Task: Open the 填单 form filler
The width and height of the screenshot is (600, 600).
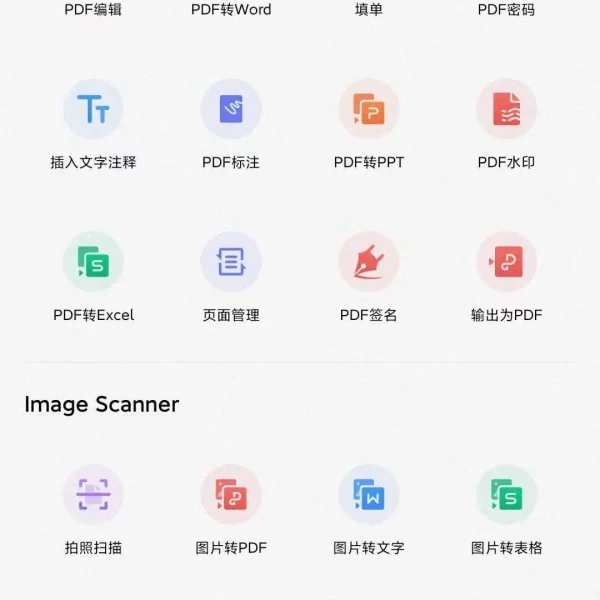Action: point(369,11)
